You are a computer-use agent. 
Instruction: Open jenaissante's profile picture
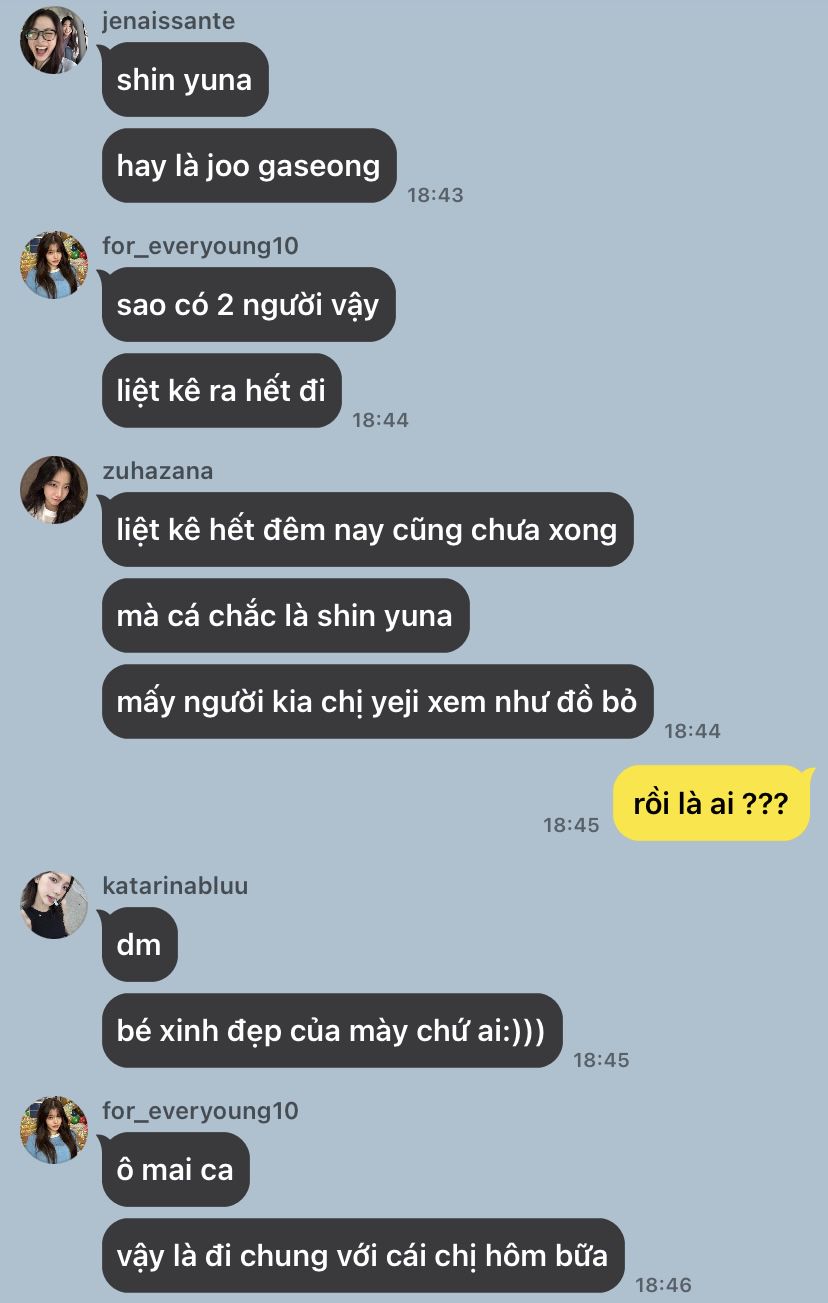(54, 40)
